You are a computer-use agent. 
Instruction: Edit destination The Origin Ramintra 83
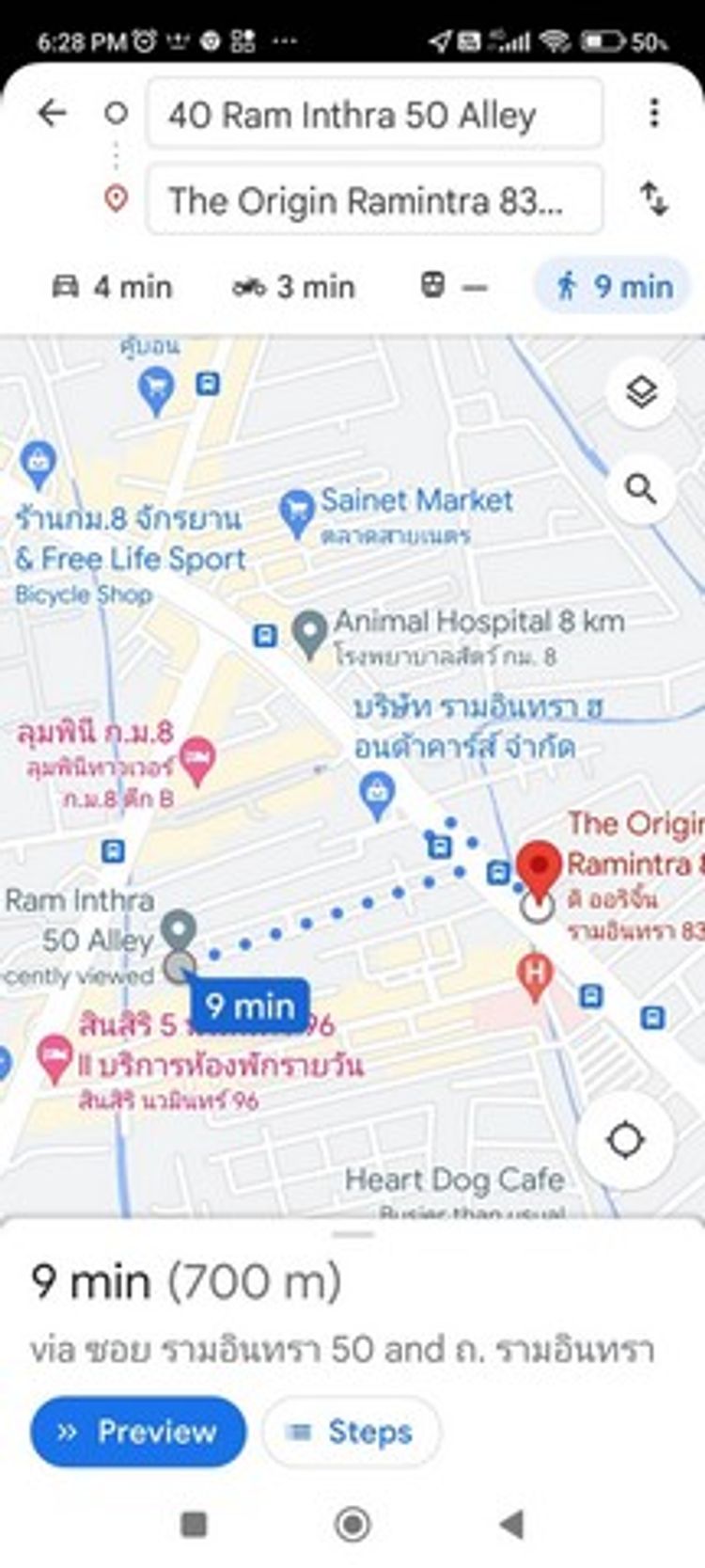373,200
